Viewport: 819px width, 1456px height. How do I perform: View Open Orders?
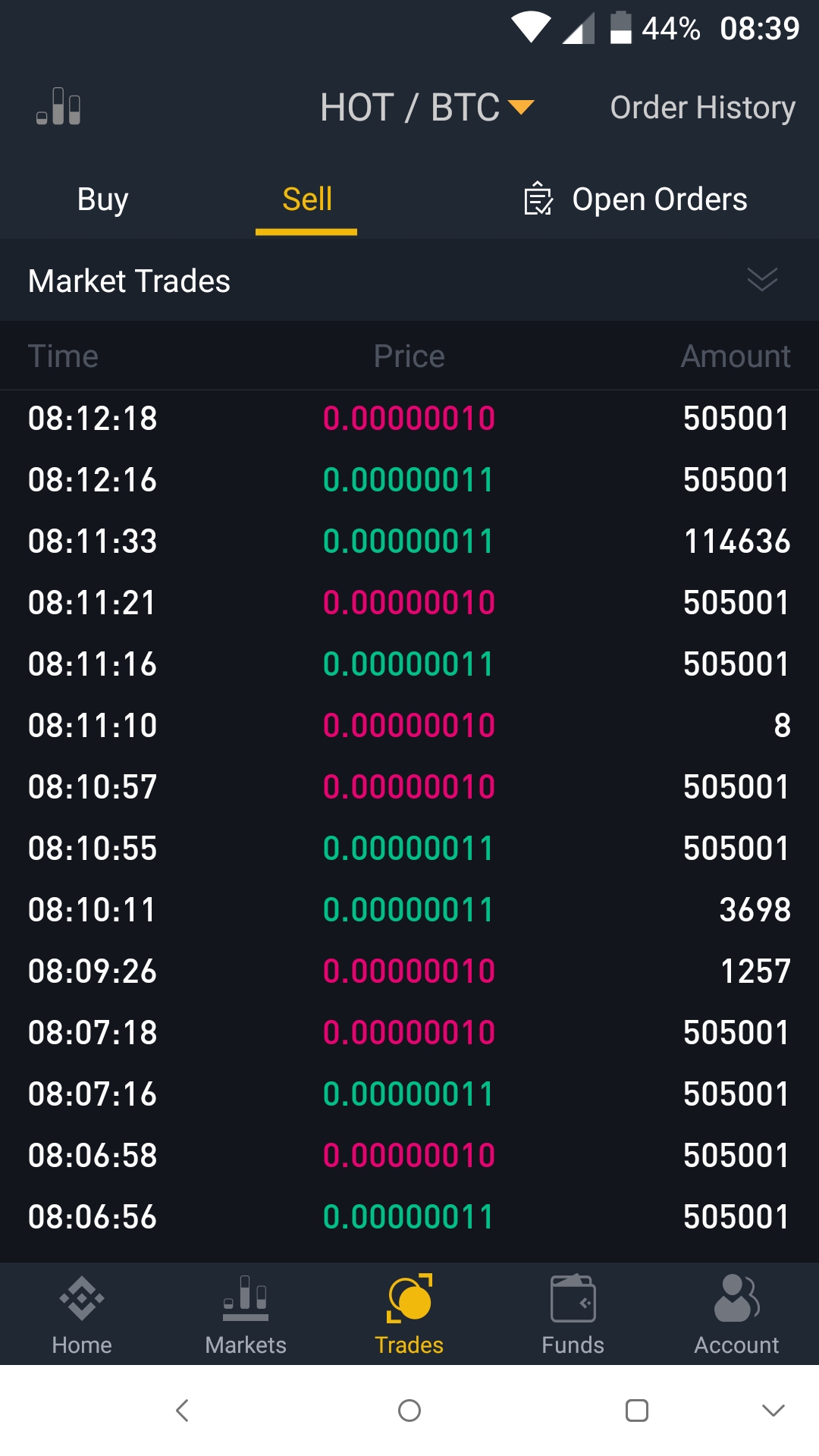click(660, 199)
